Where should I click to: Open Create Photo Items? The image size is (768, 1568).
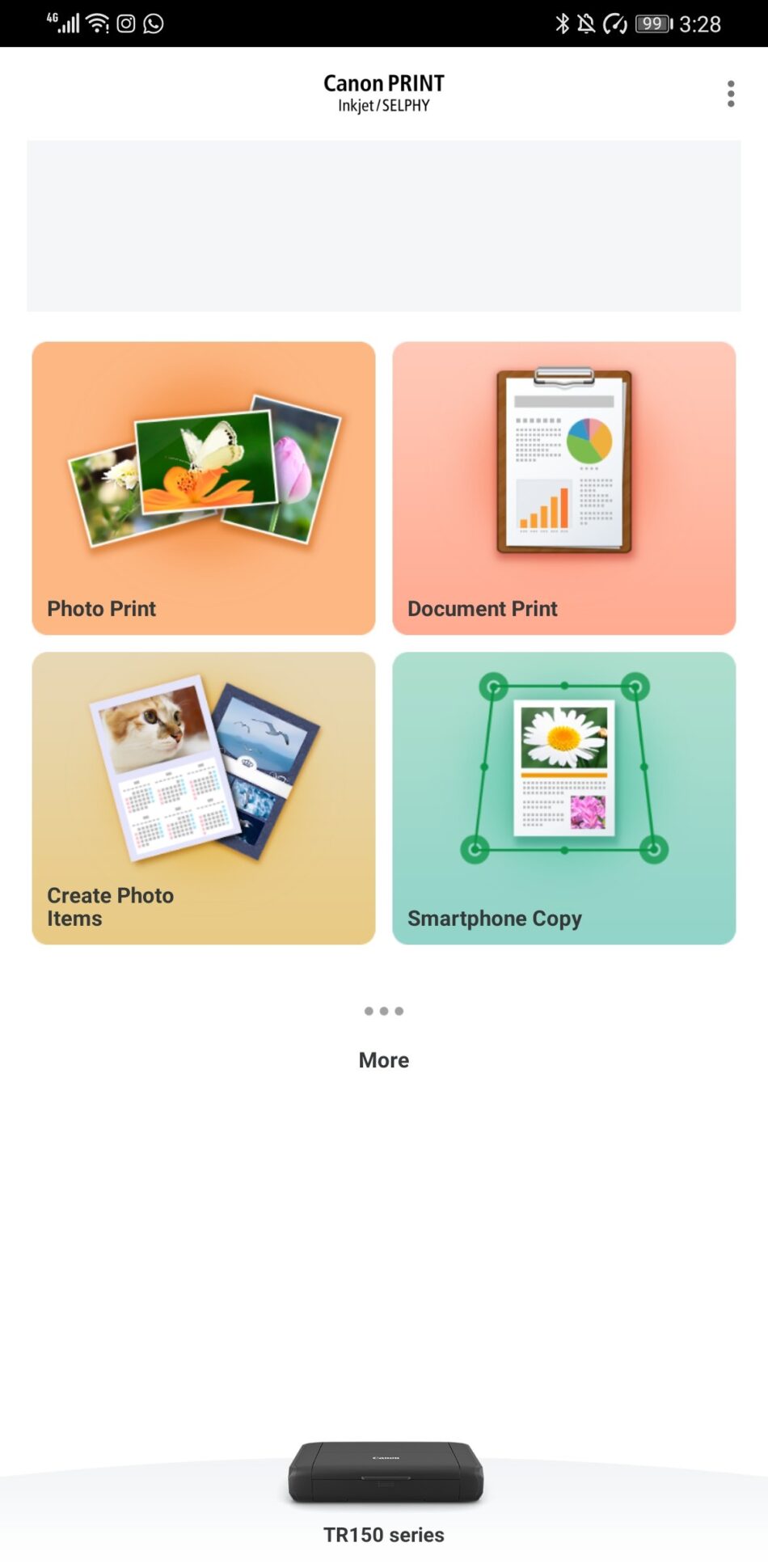204,797
